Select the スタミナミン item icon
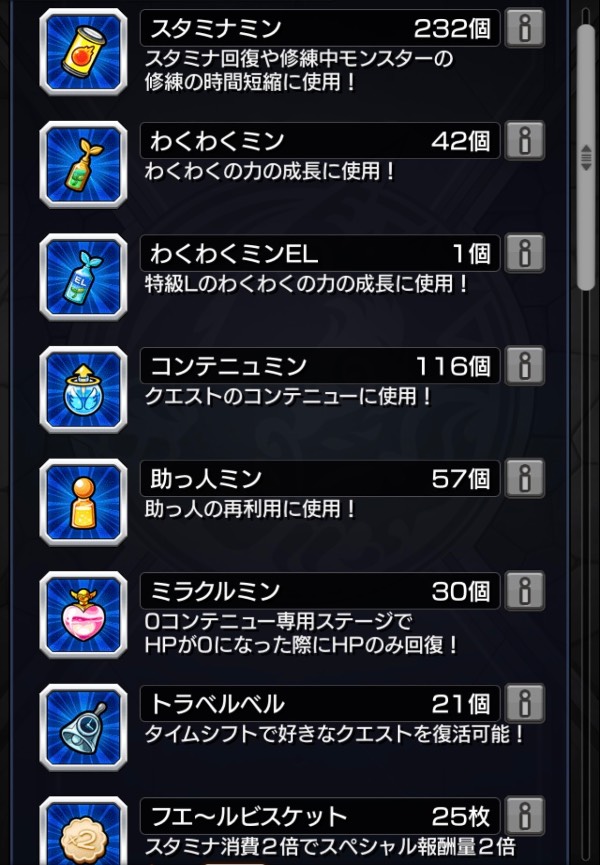This screenshot has width=600, height=865. coord(83,50)
